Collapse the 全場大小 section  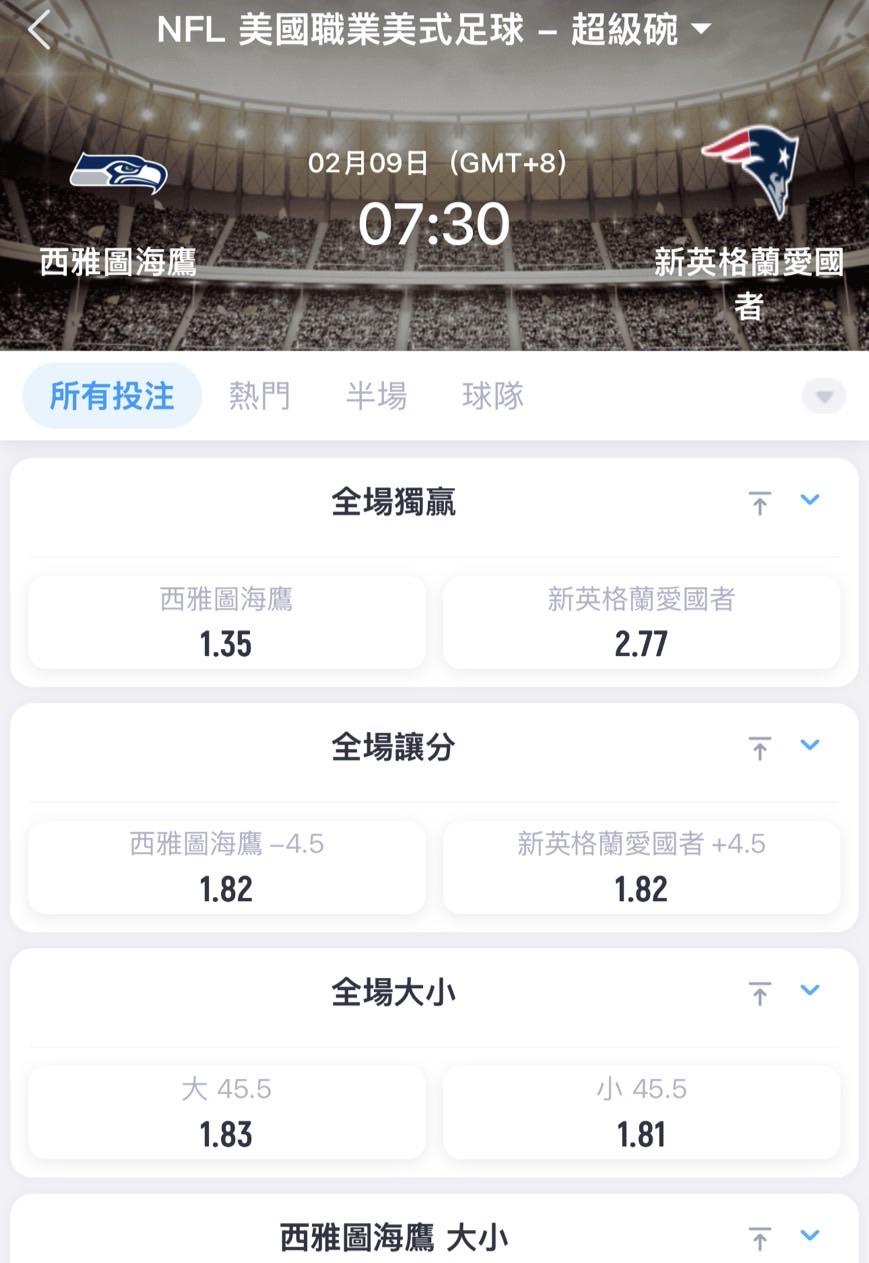pos(810,990)
